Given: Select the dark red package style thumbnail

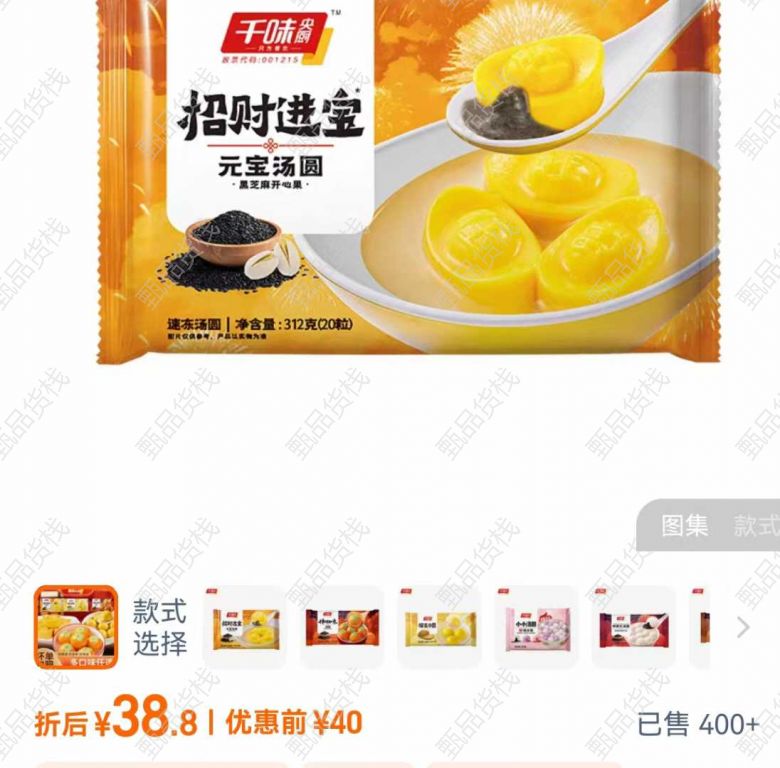Looking at the screenshot, I should tap(633, 627).
